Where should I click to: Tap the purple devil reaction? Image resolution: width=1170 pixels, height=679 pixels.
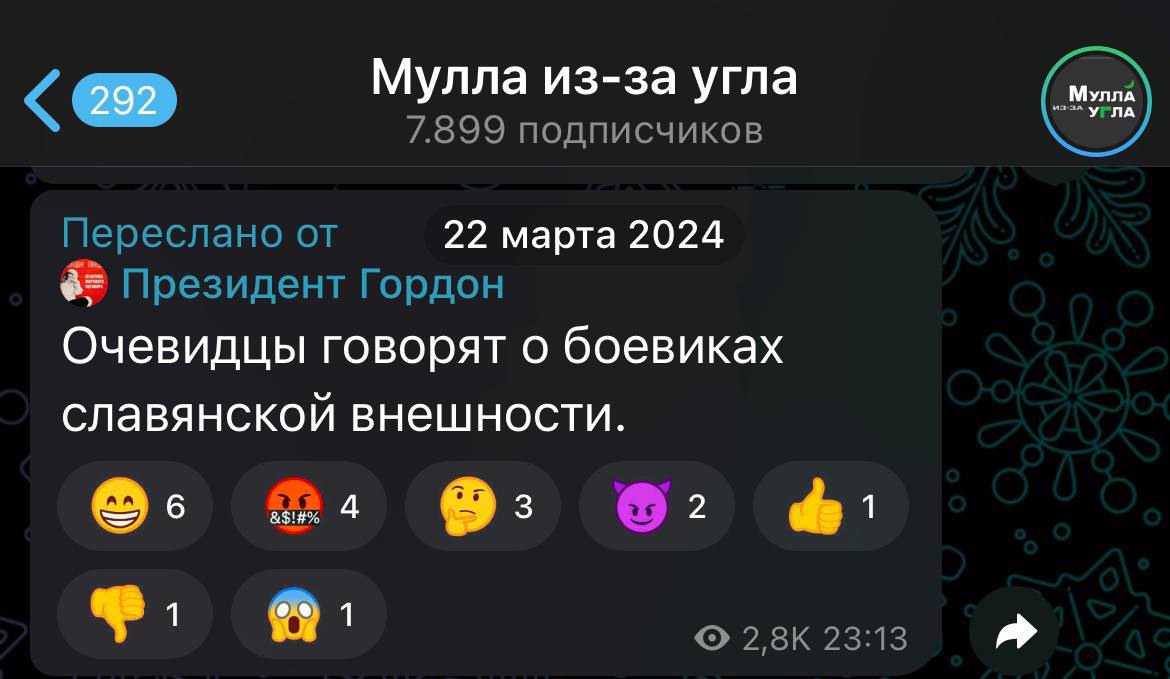[656, 507]
